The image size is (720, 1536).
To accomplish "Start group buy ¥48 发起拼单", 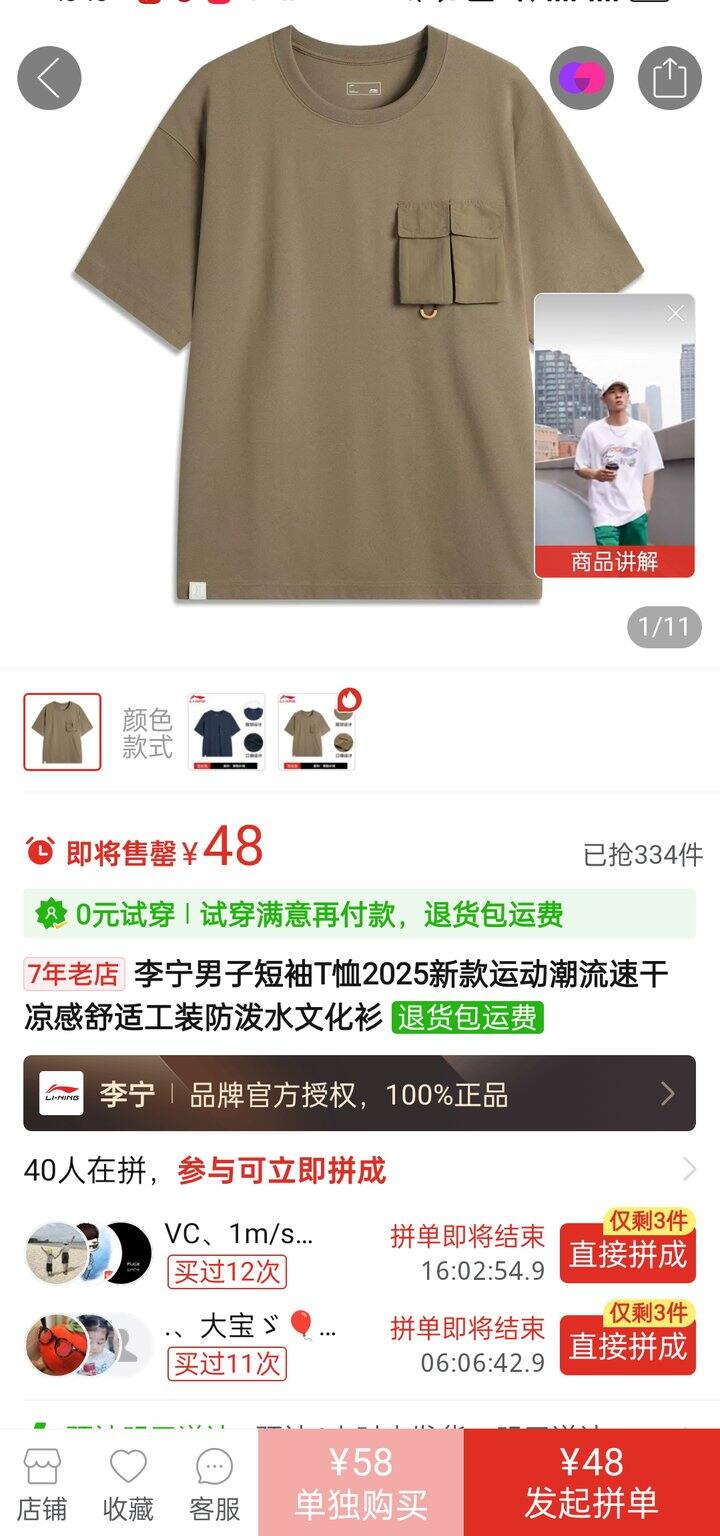I will 592,1484.
